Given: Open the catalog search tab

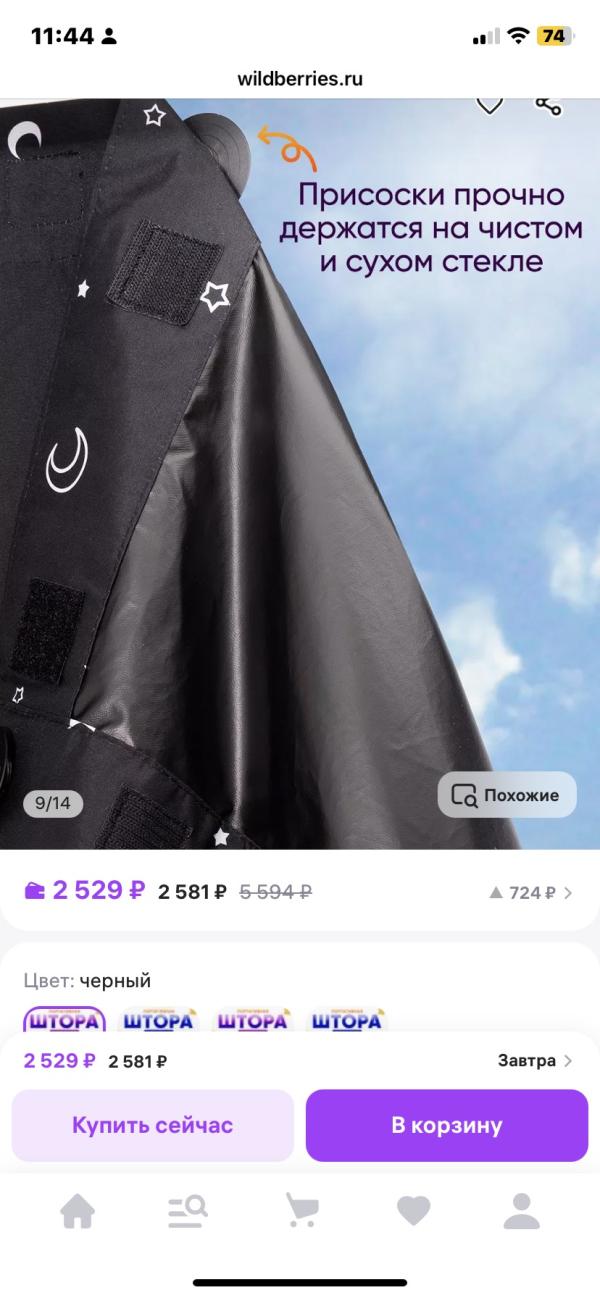Looking at the screenshot, I should tap(187, 1211).
